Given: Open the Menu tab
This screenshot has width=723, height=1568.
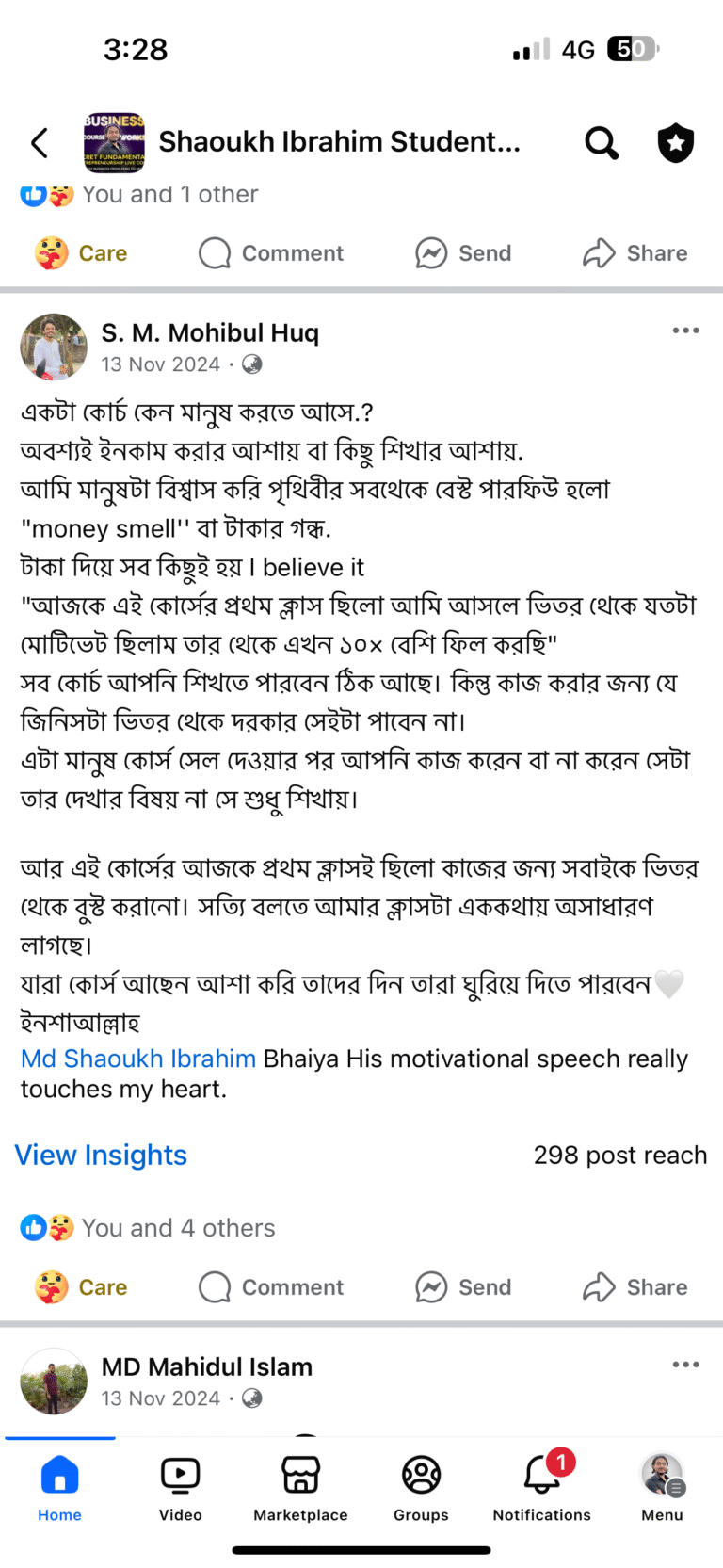Looking at the screenshot, I should 662,1488.
